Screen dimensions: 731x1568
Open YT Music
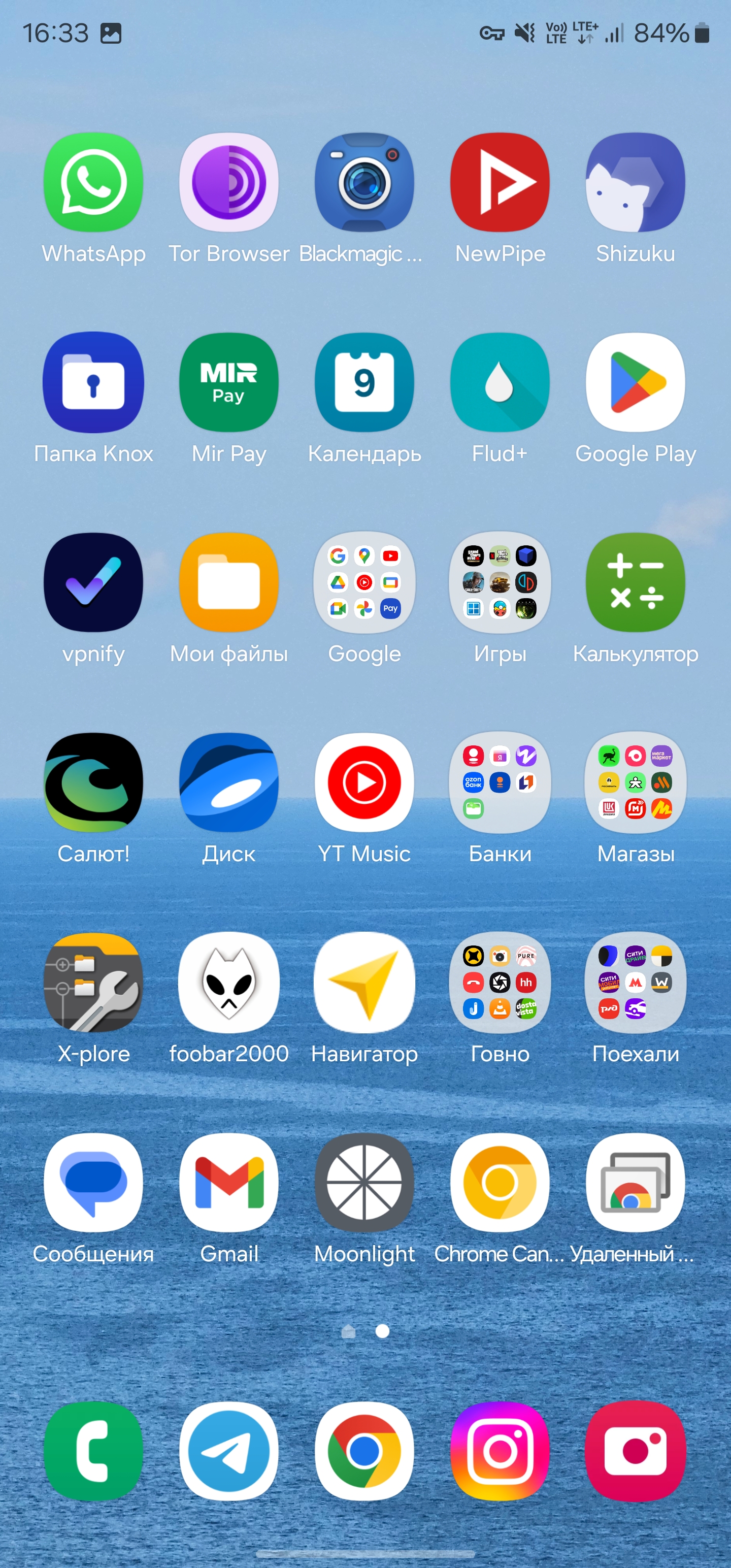[364, 782]
